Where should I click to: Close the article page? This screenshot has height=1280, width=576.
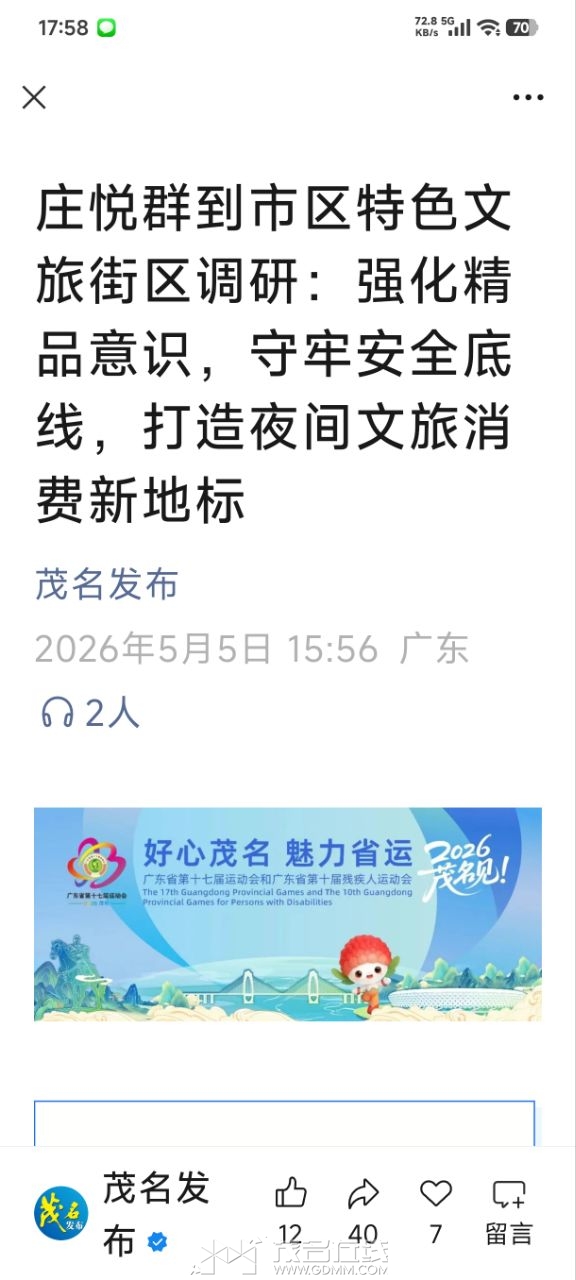coord(34,97)
